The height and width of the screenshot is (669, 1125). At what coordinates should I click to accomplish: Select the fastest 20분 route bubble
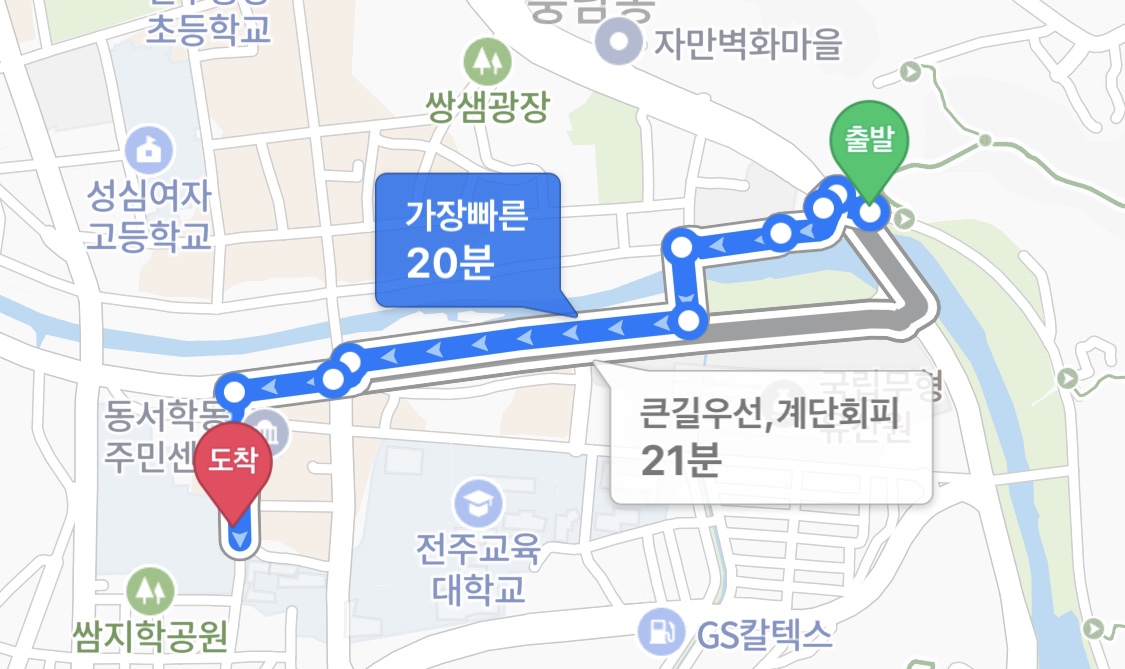(465, 240)
